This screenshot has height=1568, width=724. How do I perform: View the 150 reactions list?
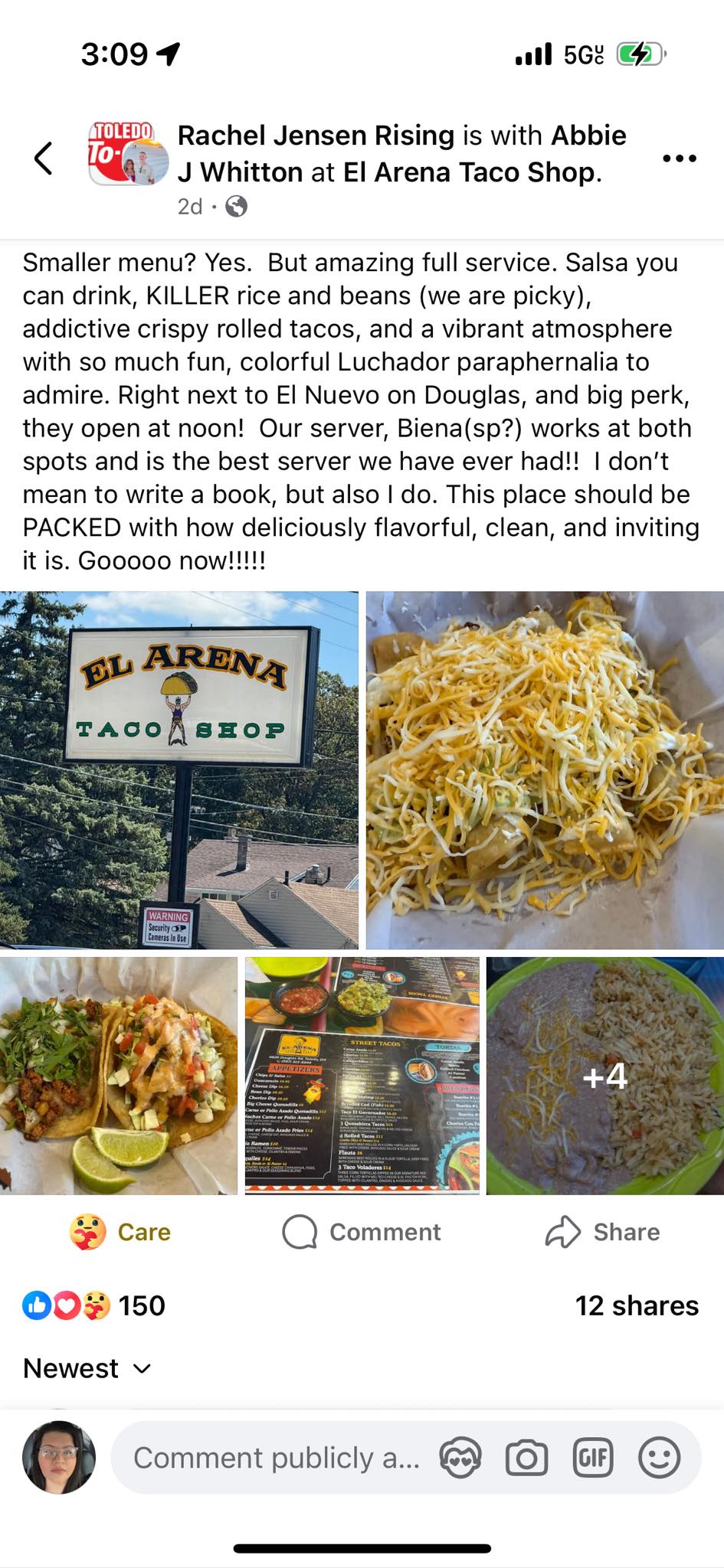(94, 1305)
